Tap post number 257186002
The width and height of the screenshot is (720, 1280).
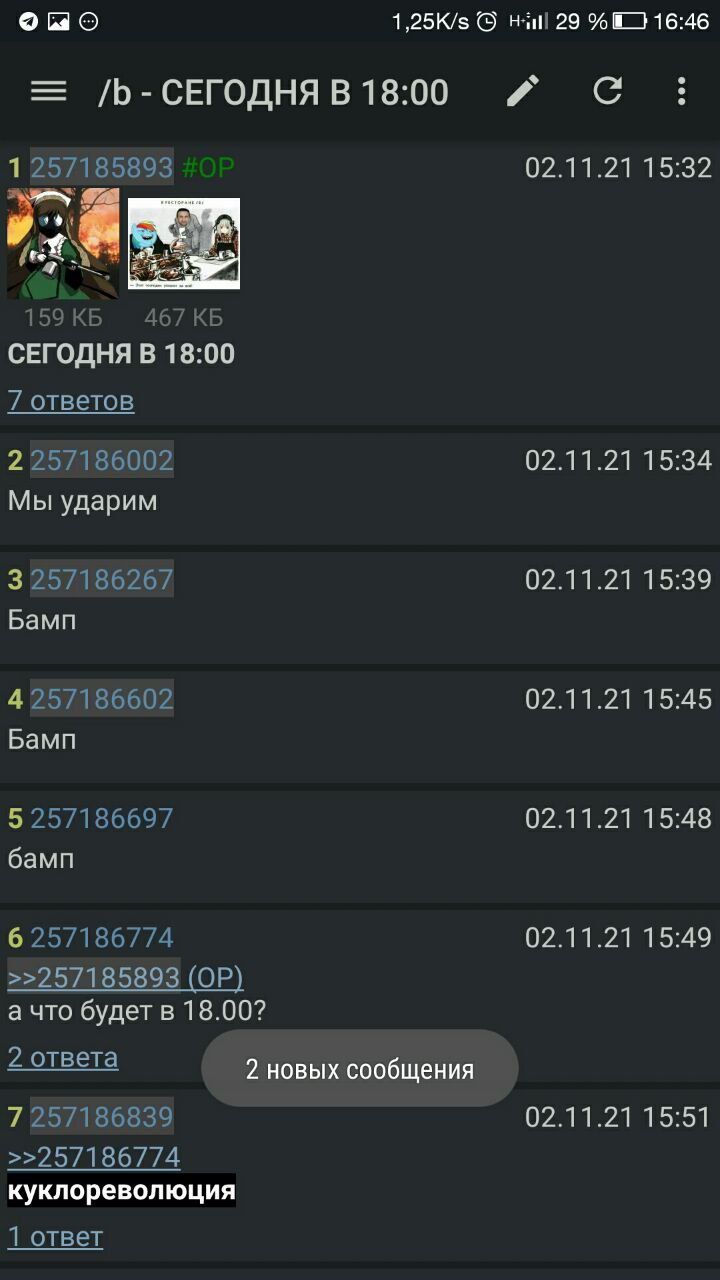(102, 461)
